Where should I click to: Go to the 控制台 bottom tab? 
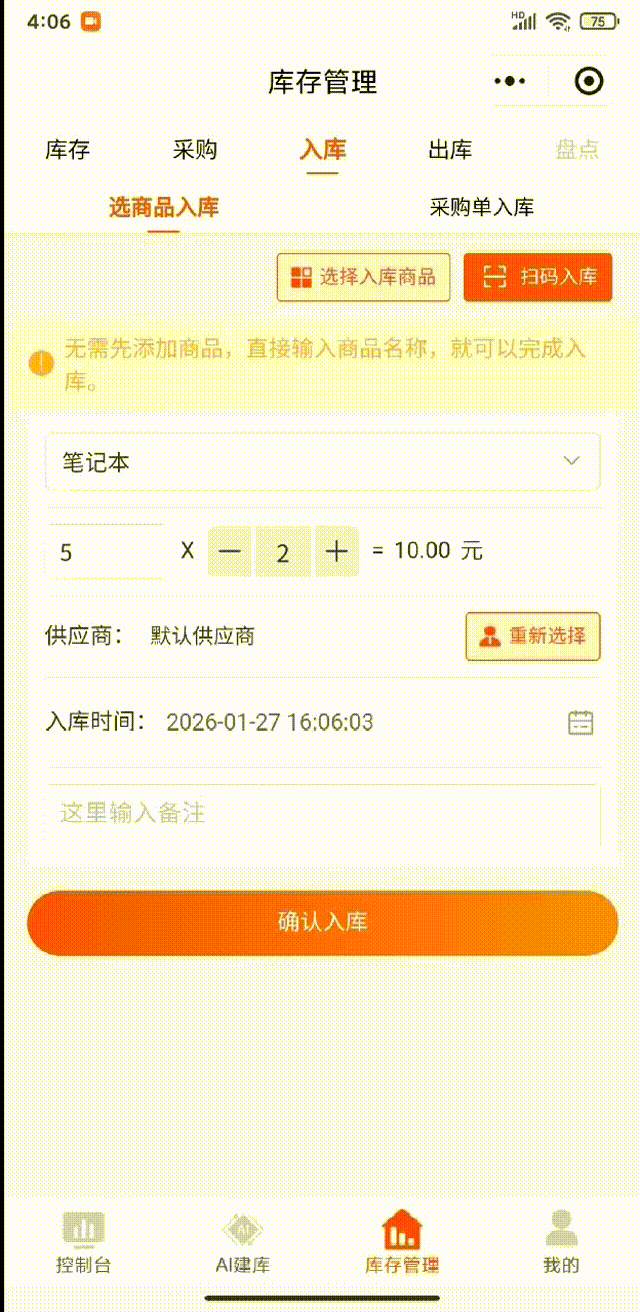[x=83, y=1242]
